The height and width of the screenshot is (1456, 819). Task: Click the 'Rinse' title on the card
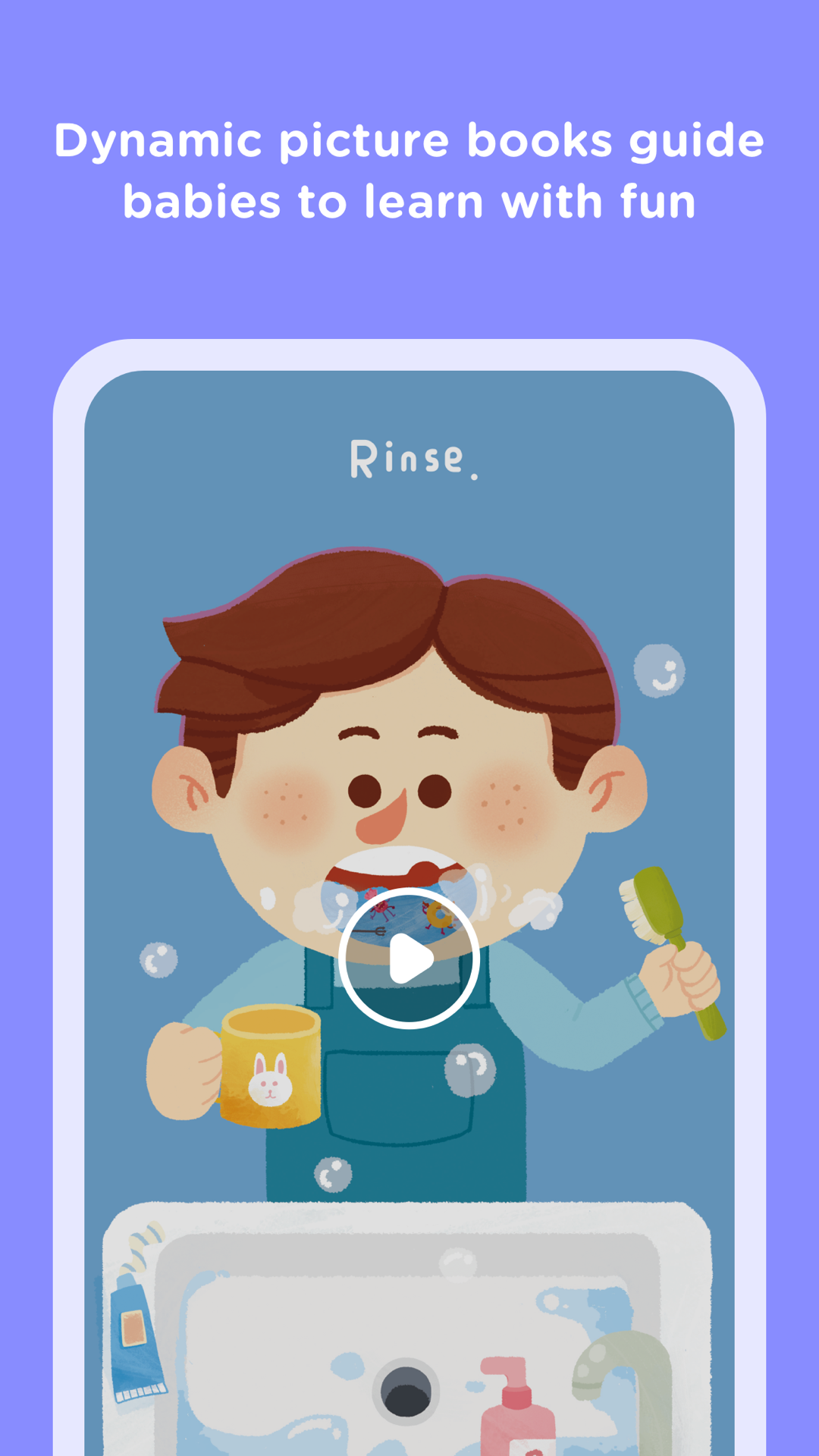413,459
